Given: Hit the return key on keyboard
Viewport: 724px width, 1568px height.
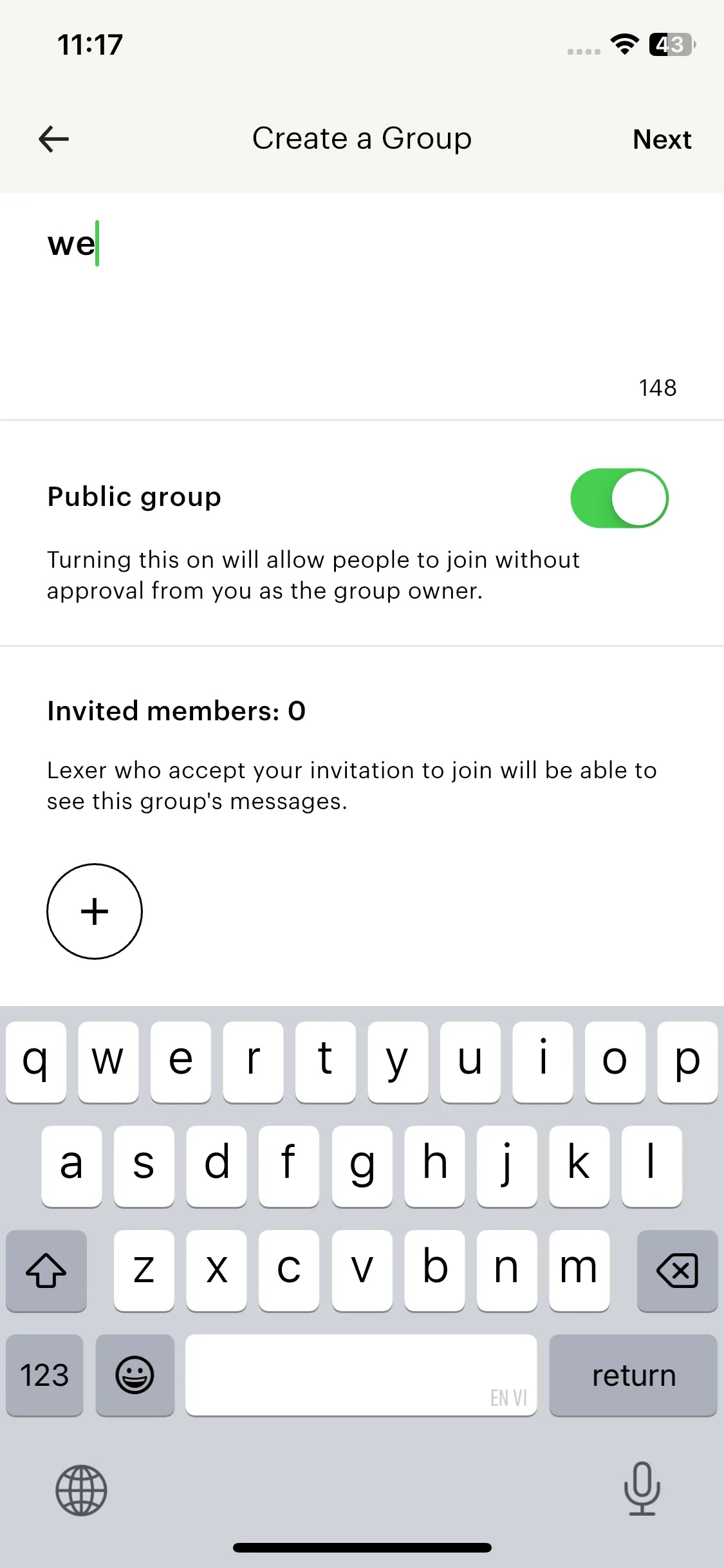Looking at the screenshot, I should pos(633,1375).
